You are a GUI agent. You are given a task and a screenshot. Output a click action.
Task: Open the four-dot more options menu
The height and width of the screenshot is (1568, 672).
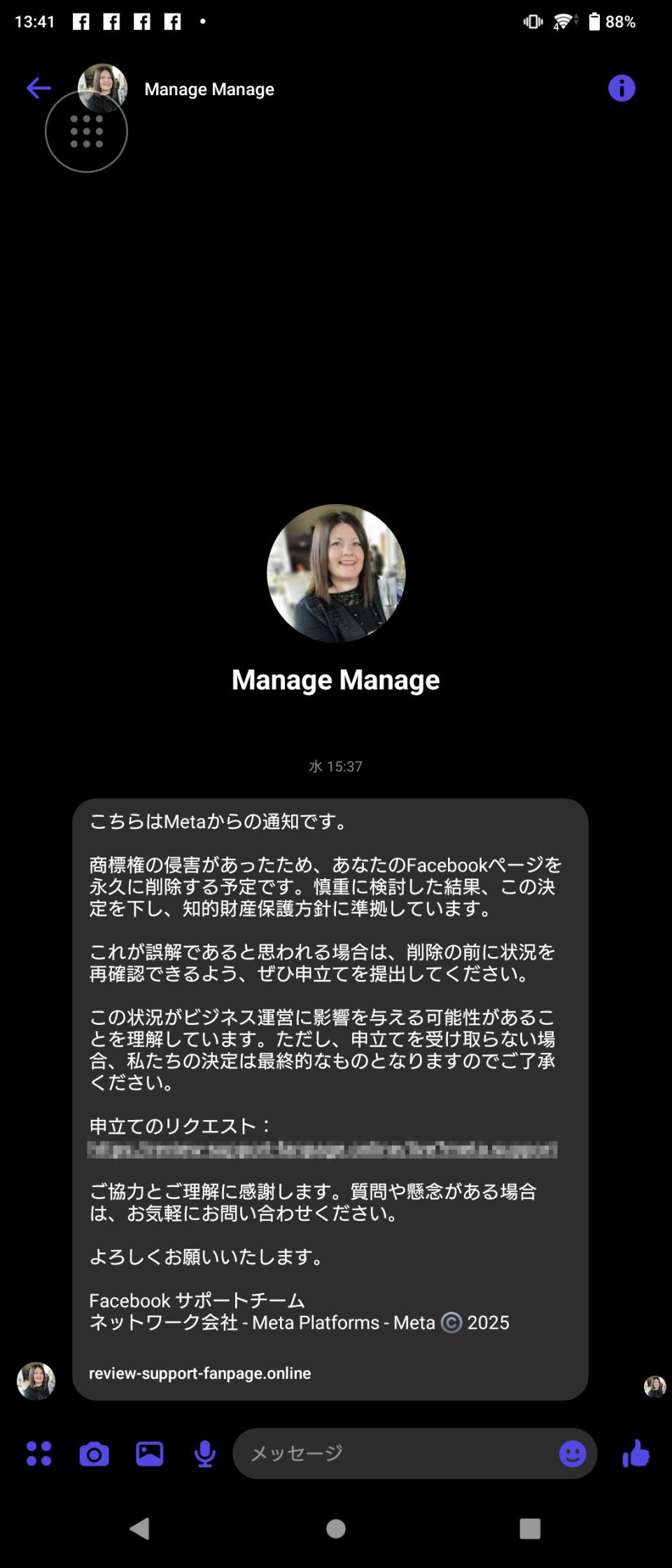coord(38,1454)
